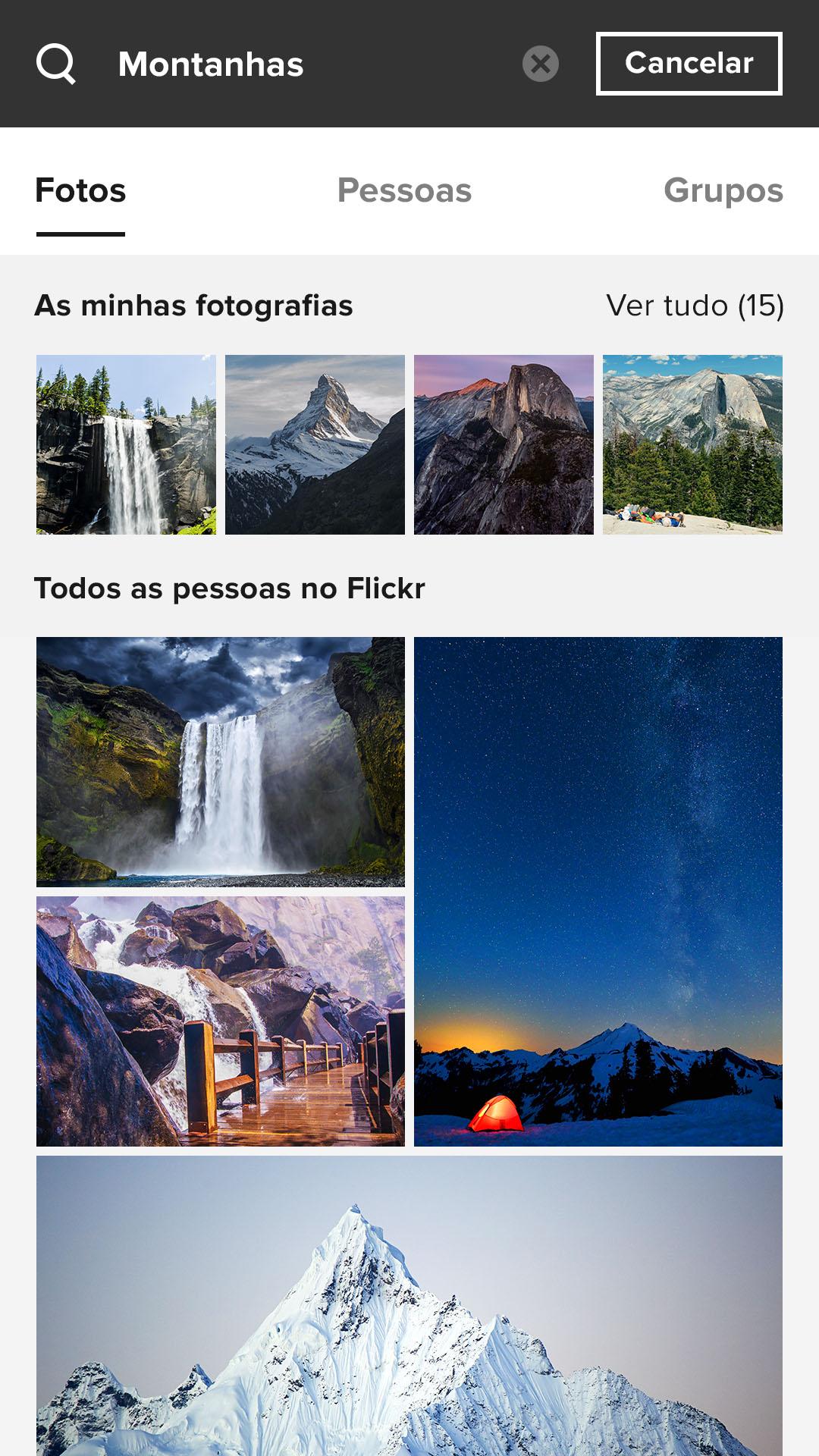This screenshot has height=1456, width=819.
Task: Tap the Cancelar button
Action: 689,64
